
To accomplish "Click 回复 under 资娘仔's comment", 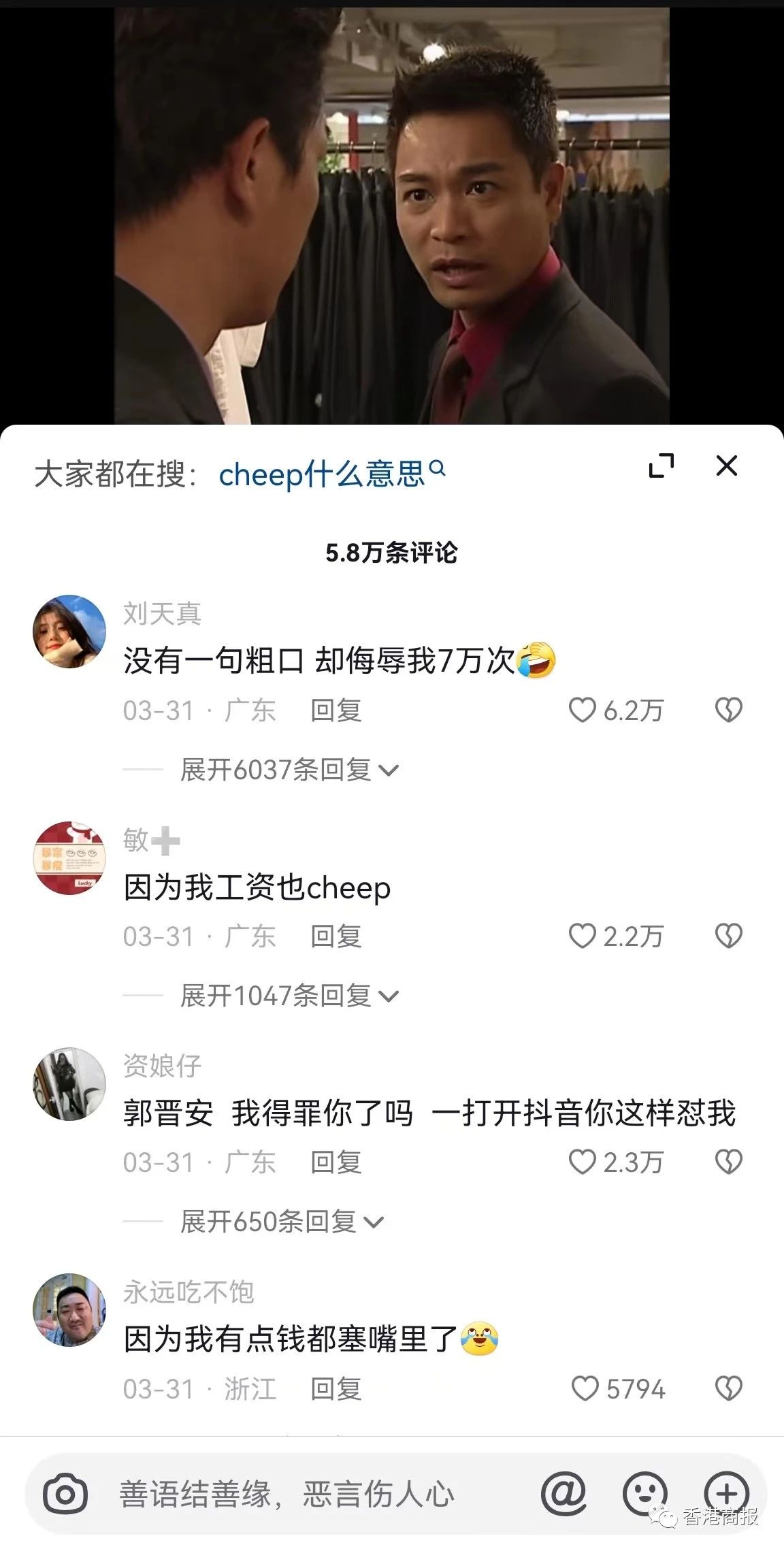I will pos(337,1164).
